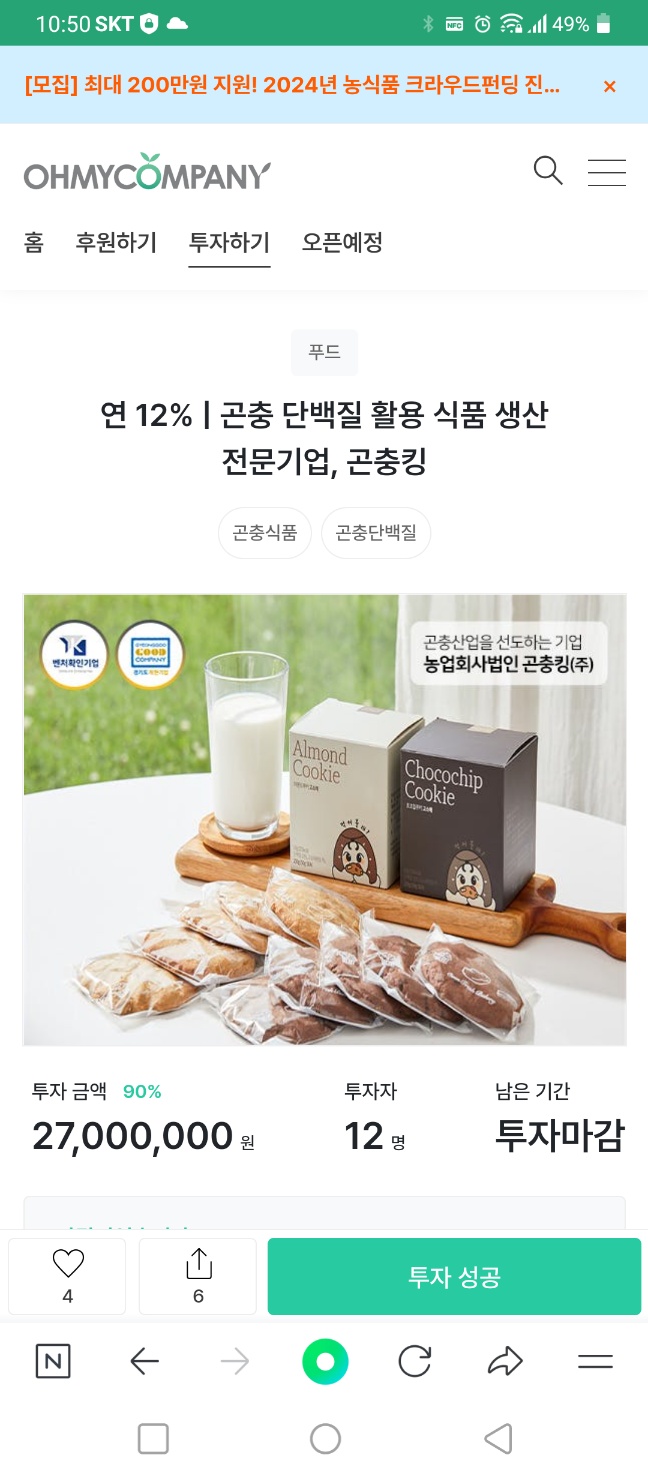Select the 투자하기 tab
The width and height of the screenshot is (648, 1476).
pyautogui.click(x=229, y=242)
